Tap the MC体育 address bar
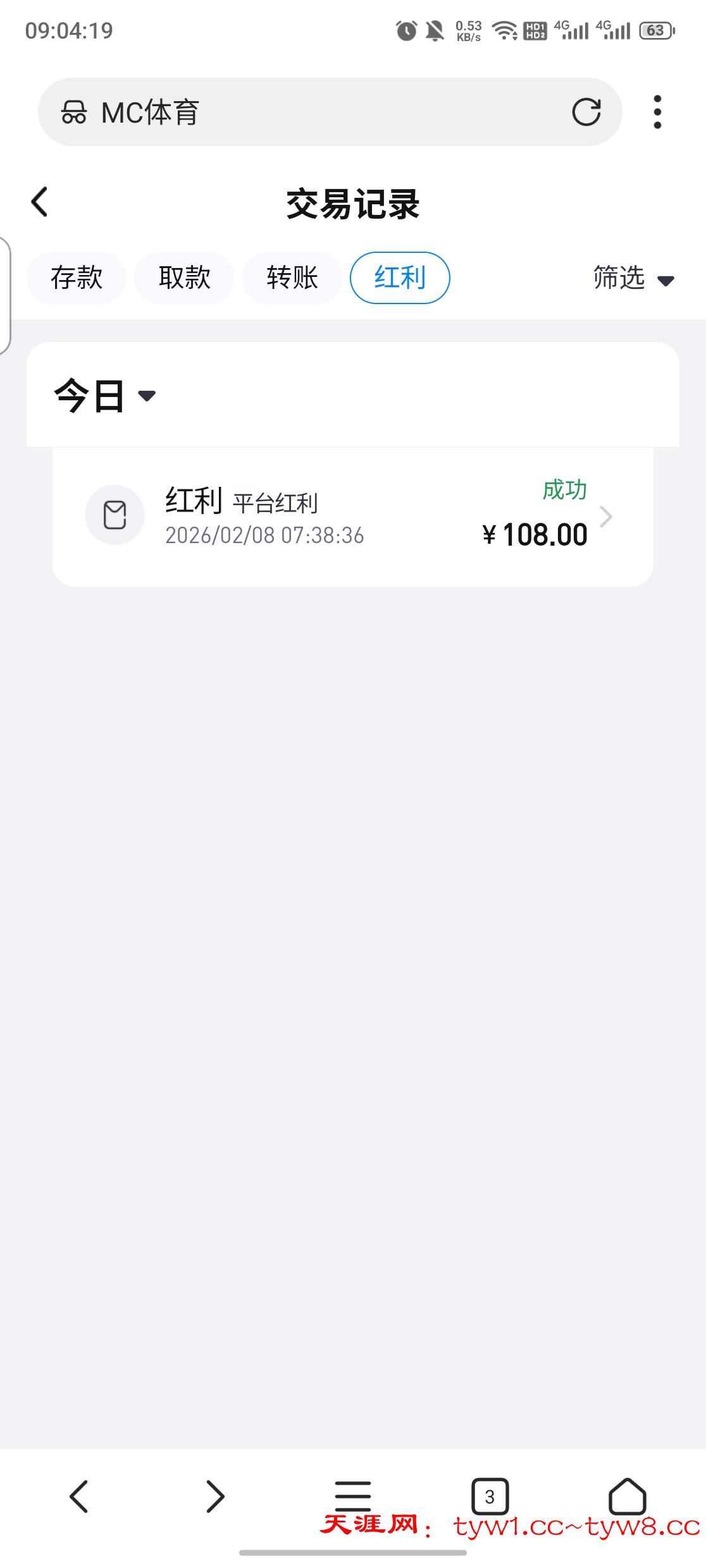 pyautogui.click(x=316, y=113)
